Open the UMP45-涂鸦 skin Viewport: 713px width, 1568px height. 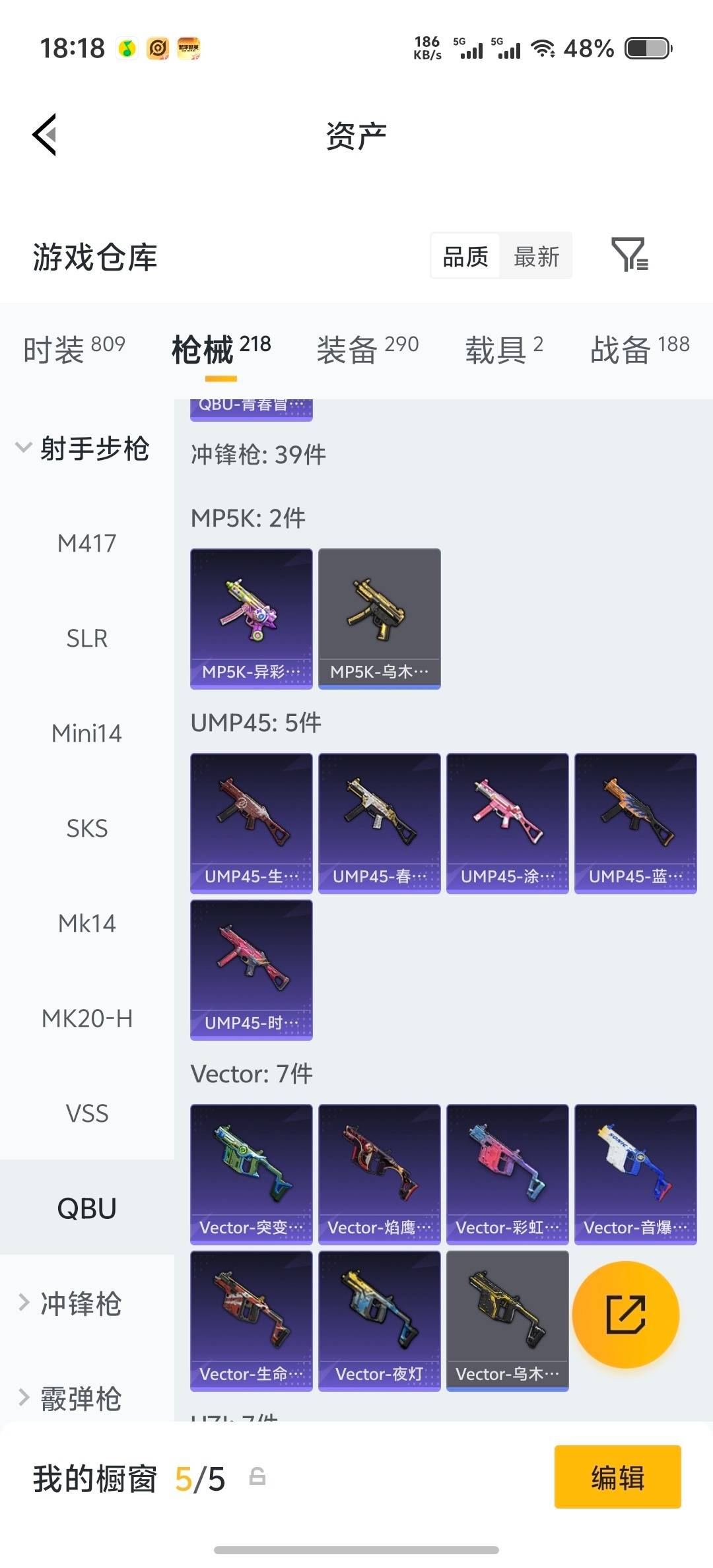[x=506, y=822]
